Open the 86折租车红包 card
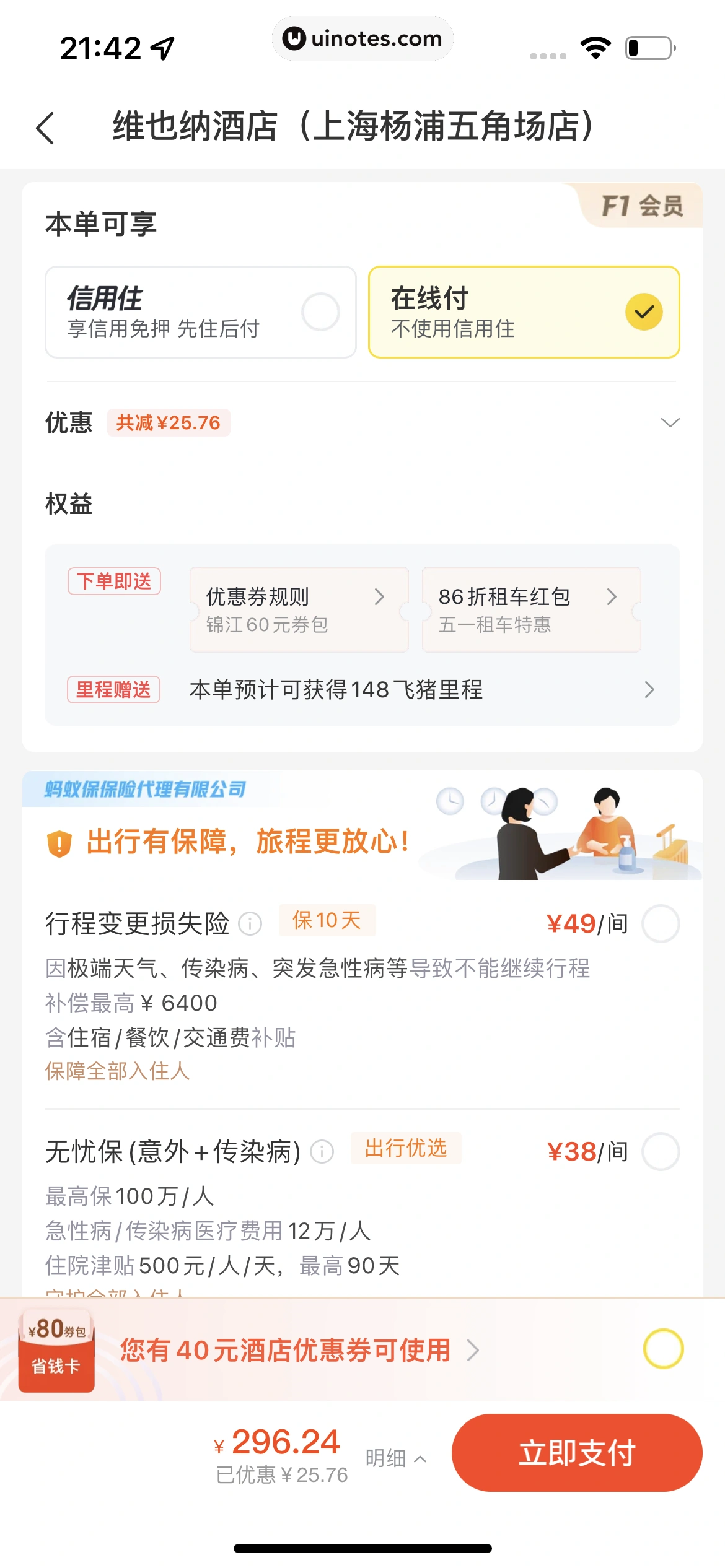The height and width of the screenshot is (1568, 725). [530, 609]
